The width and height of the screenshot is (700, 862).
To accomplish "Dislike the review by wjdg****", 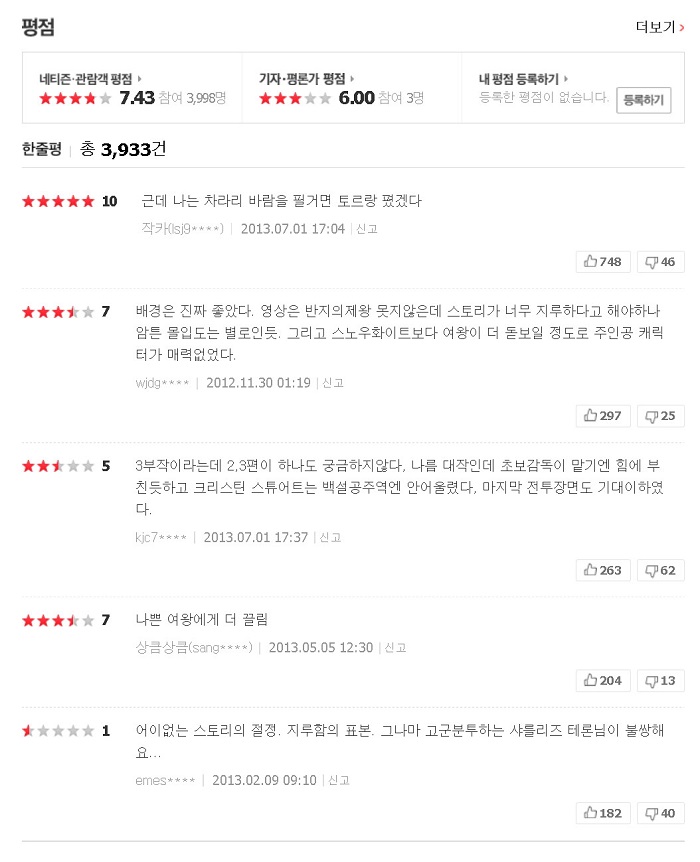I will coord(660,416).
